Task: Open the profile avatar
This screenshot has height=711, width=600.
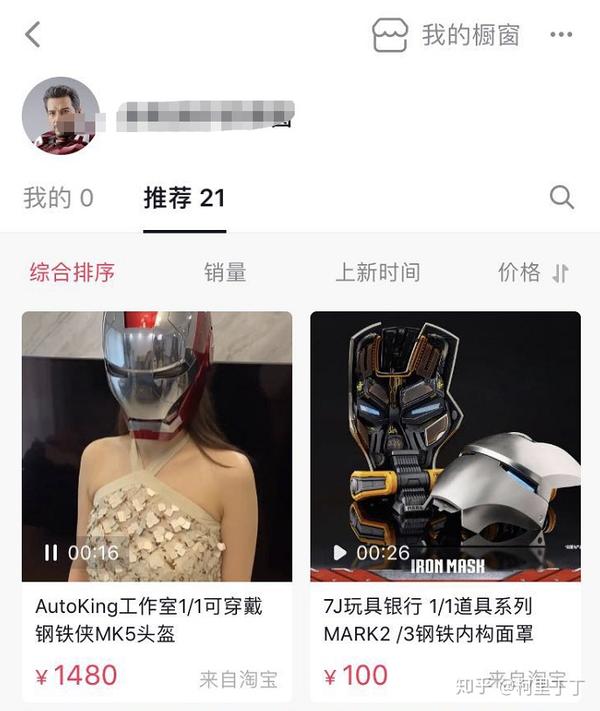Action: click(x=60, y=115)
